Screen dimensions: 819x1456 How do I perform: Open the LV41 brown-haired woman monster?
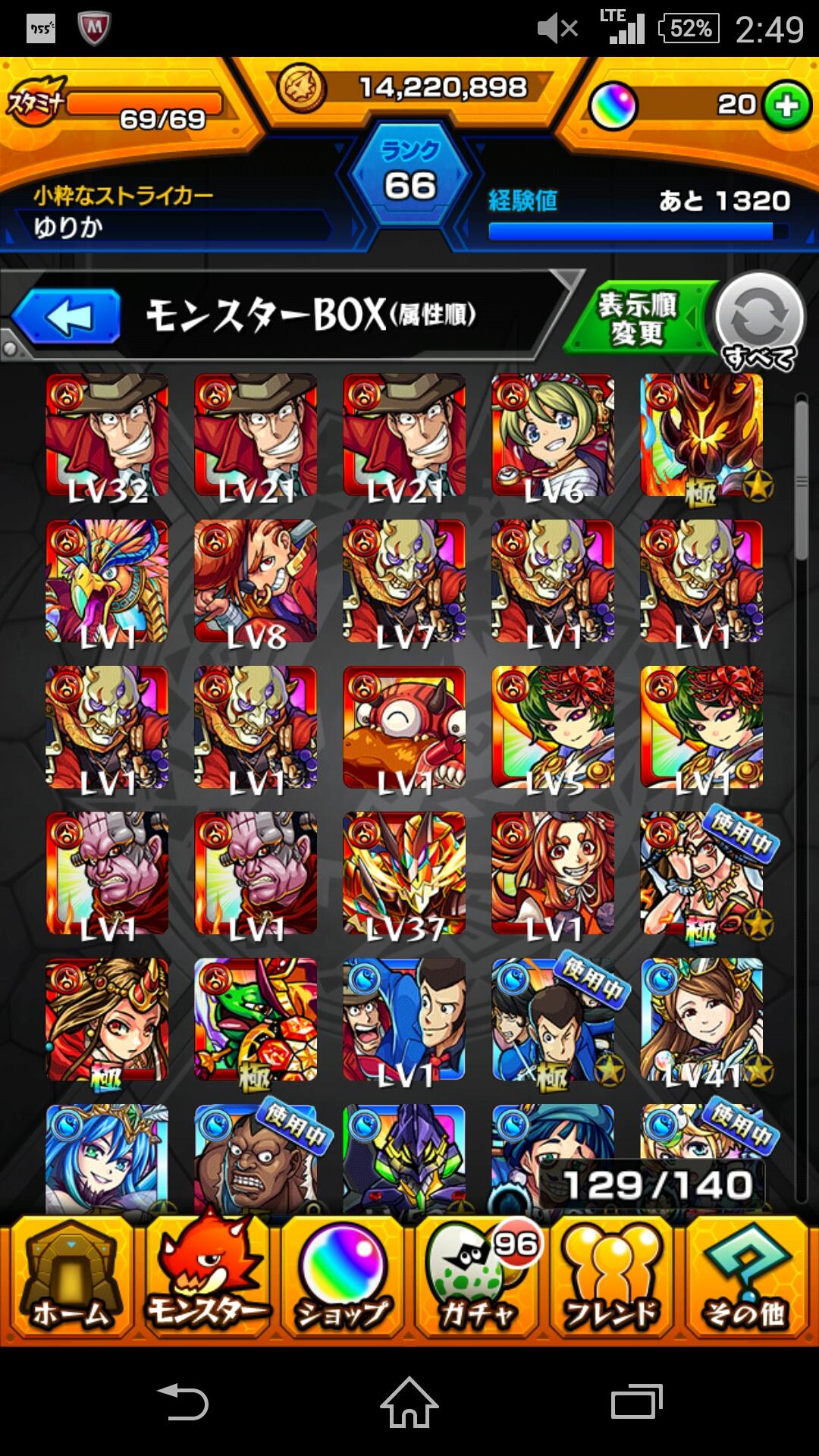(701, 1020)
